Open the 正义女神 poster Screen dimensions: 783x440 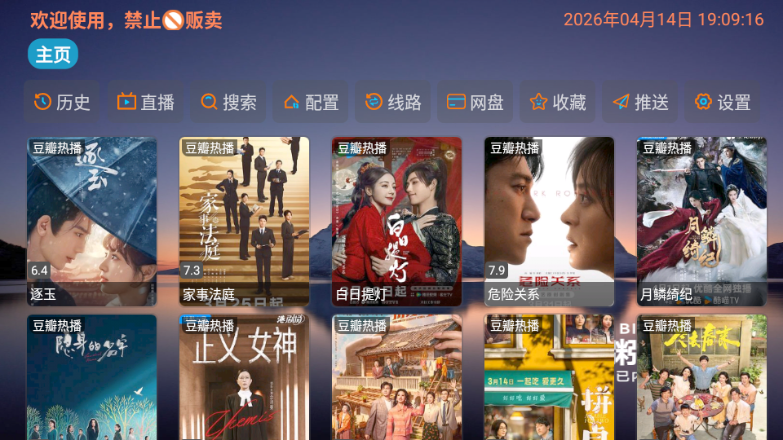[x=244, y=380]
